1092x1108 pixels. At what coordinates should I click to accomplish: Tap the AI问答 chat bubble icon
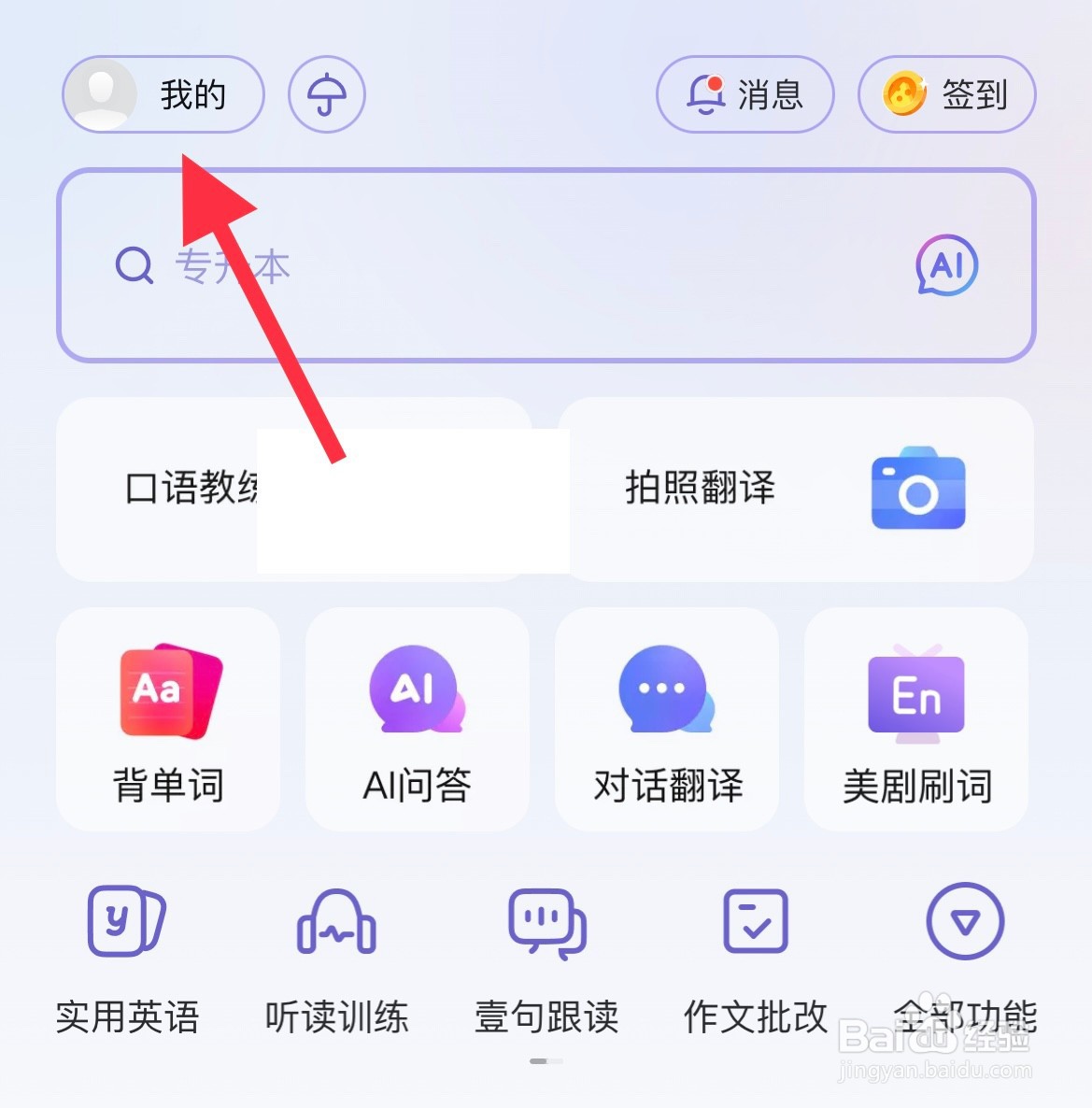click(x=416, y=691)
